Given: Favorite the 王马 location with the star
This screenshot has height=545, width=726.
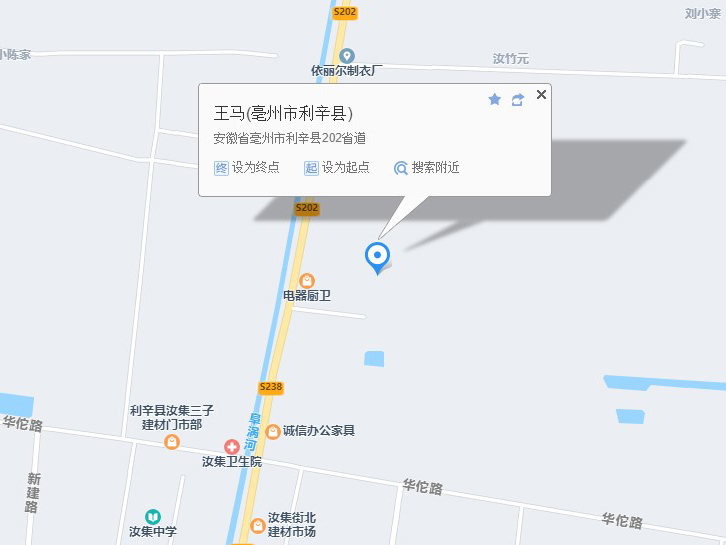Looking at the screenshot, I should (x=494, y=99).
